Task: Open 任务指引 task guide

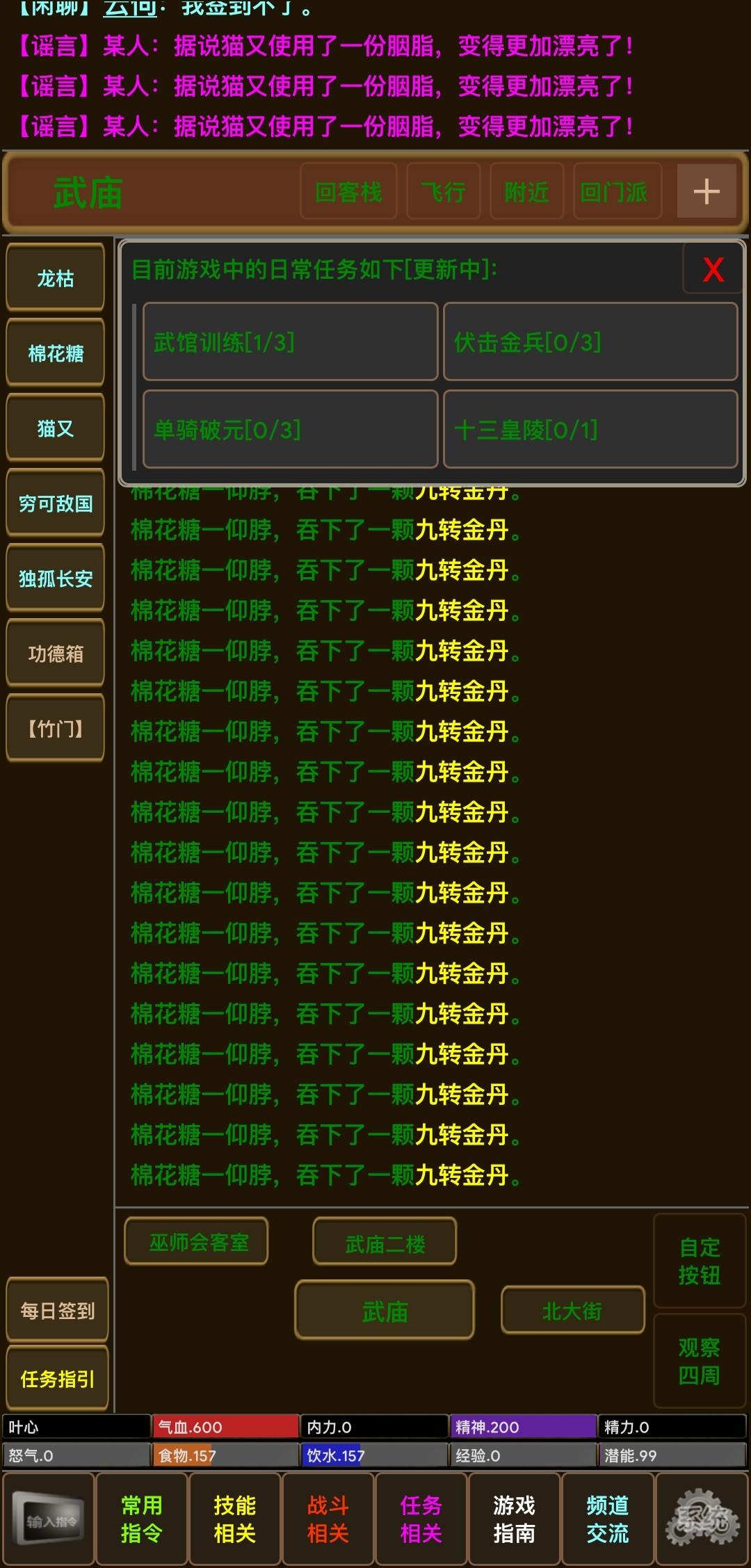Action: pyautogui.click(x=57, y=1378)
